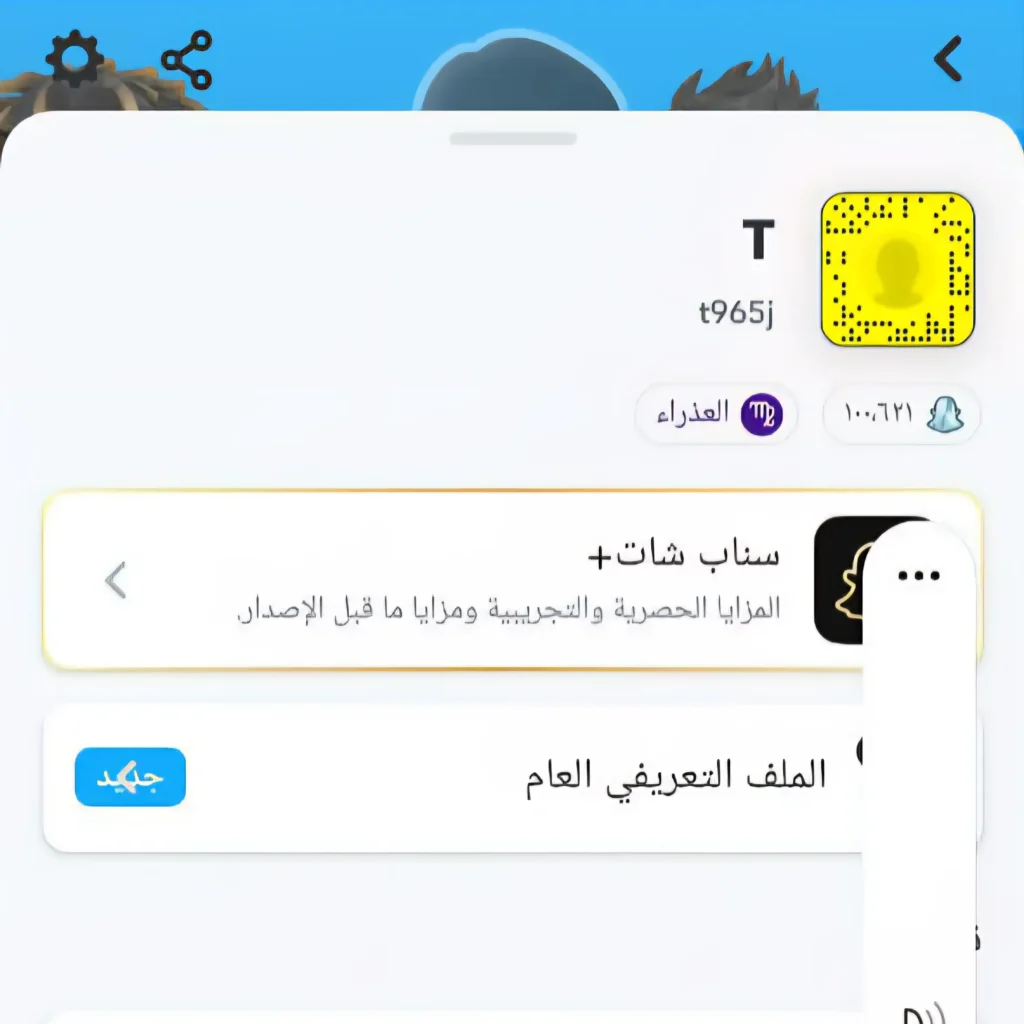Share the profile via share icon
This screenshot has width=1024, height=1024.
pyautogui.click(x=187, y=60)
